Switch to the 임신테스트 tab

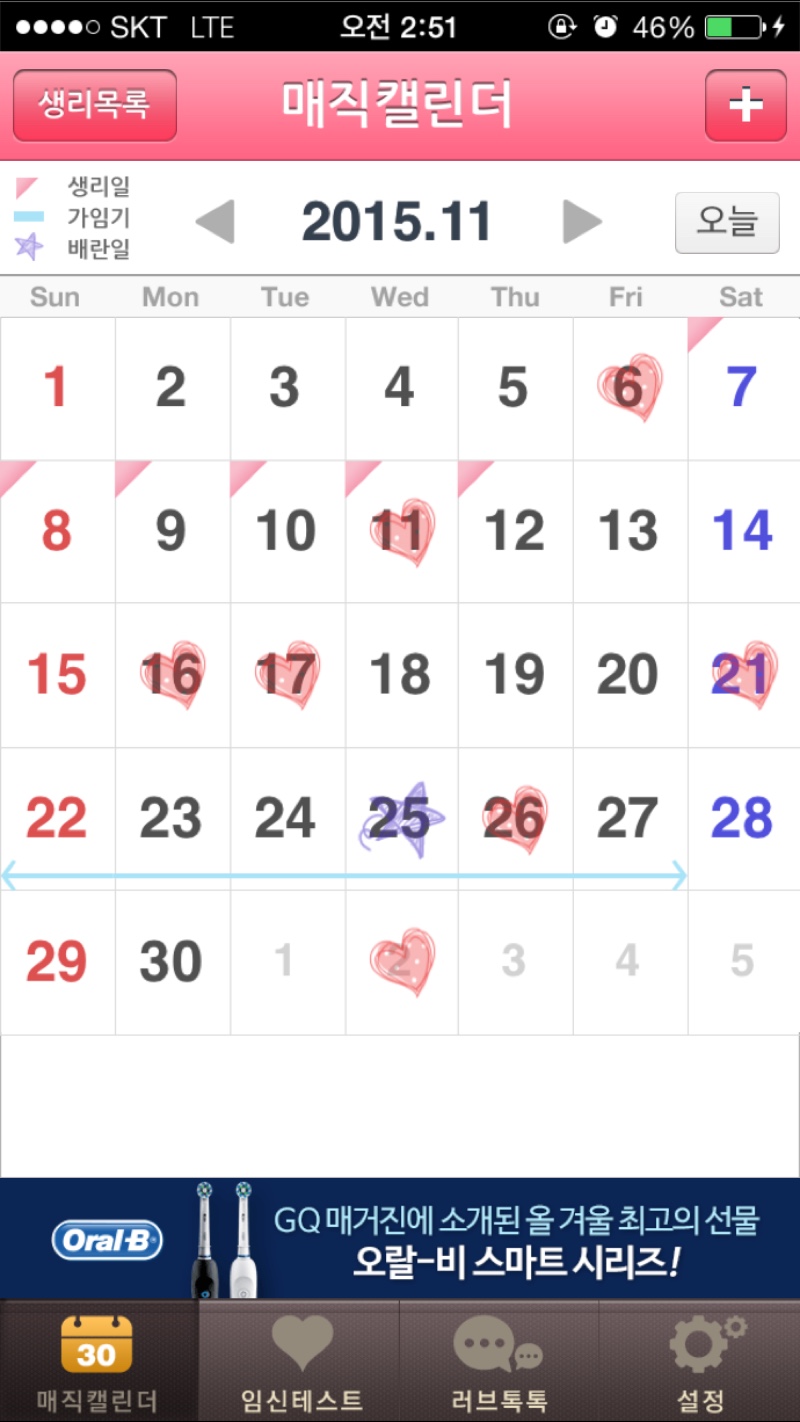coord(300,1362)
